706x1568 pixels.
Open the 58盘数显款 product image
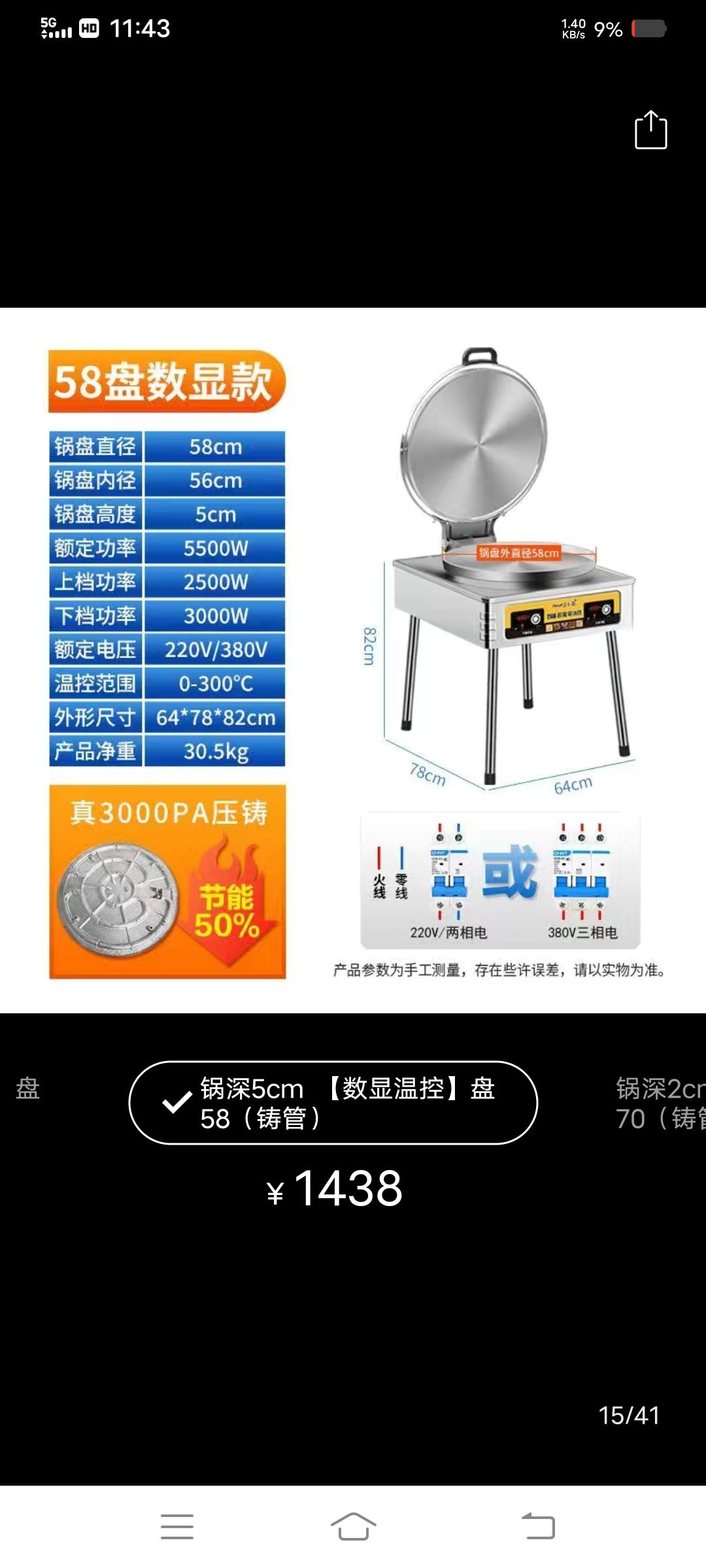click(353, 660)
